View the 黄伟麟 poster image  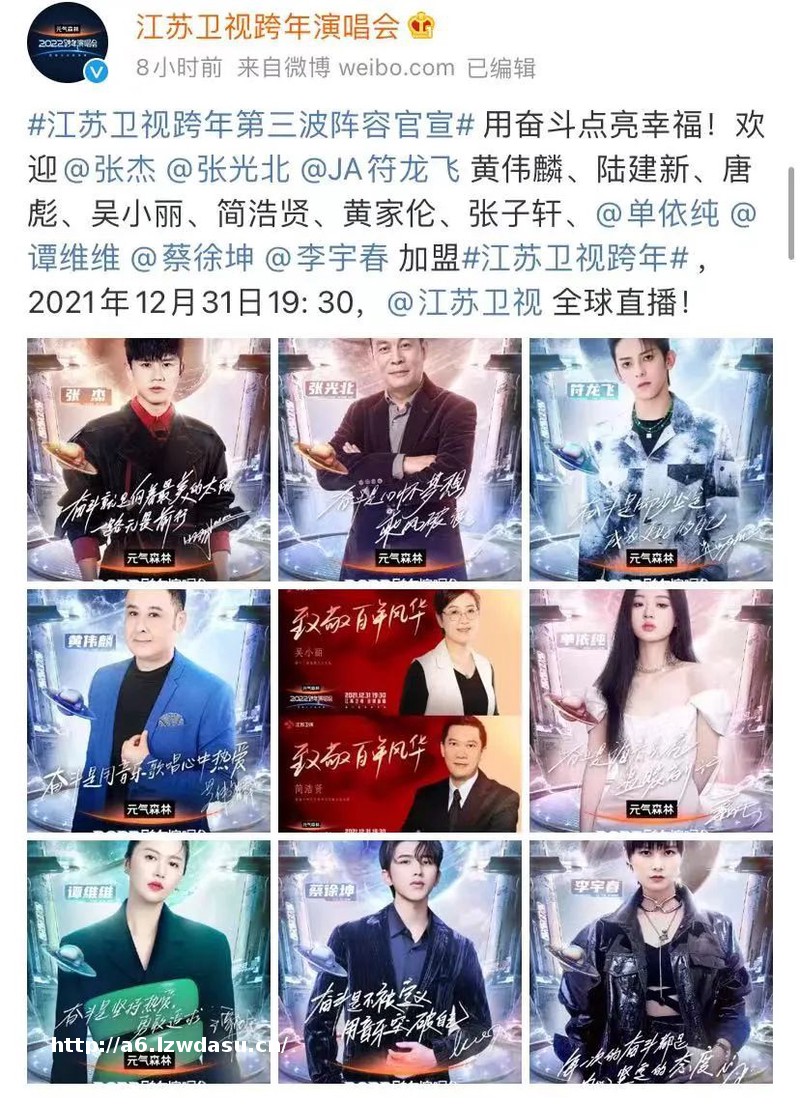click(x=148, y=710)
